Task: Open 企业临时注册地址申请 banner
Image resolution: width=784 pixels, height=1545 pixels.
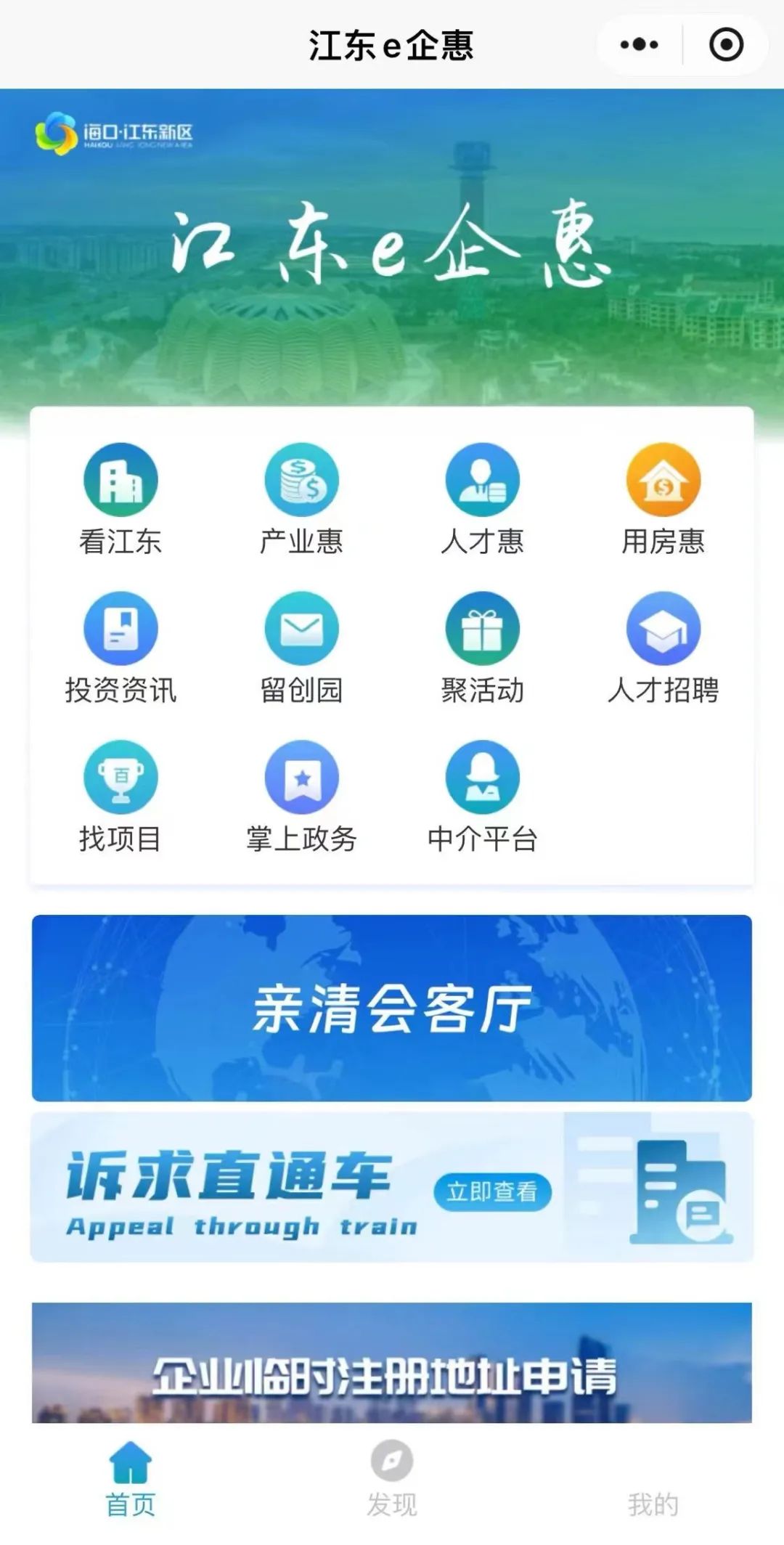Action: click(392, 1363)
